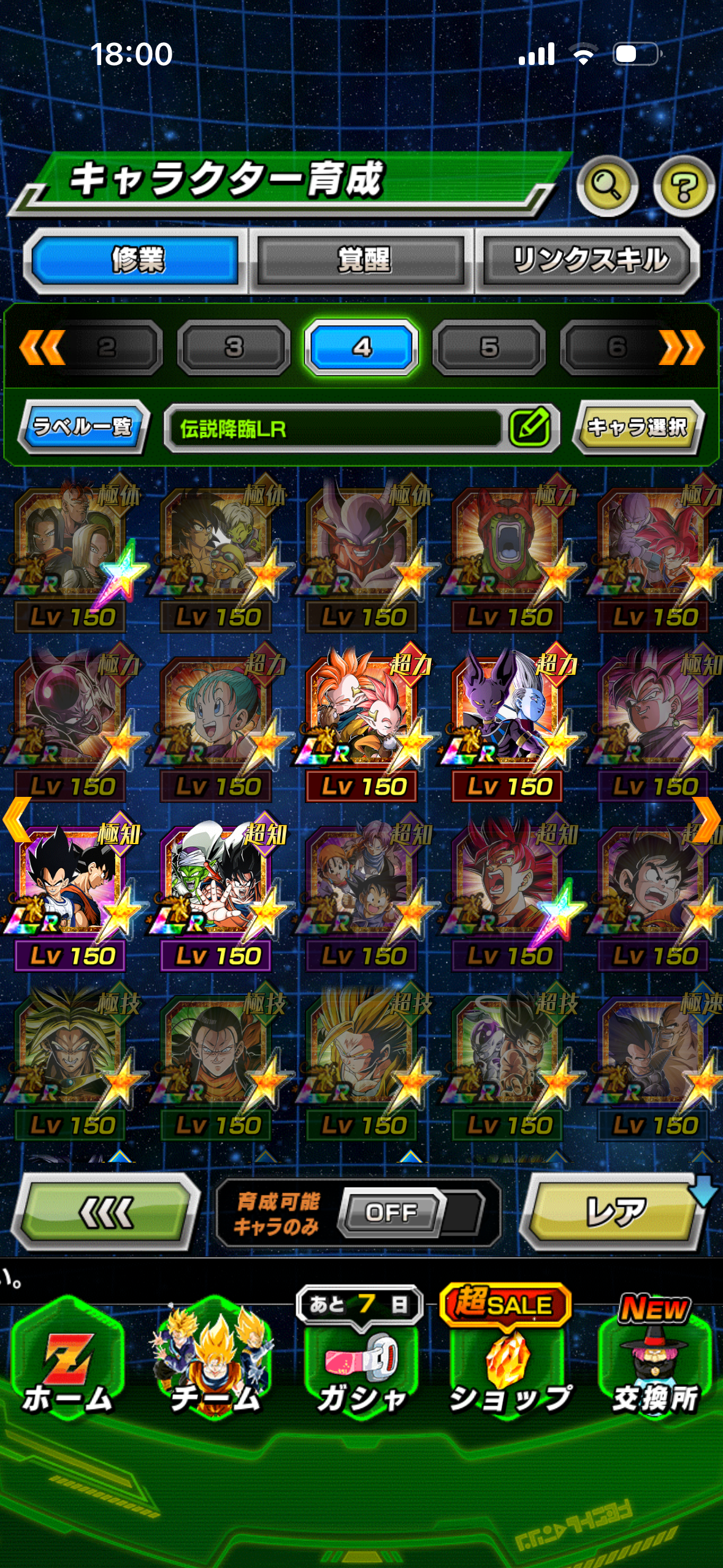Go back with the green arrows button
Image resolution: width=723 pixels, height=1568 pixels.
click(x=106, y=1212)
